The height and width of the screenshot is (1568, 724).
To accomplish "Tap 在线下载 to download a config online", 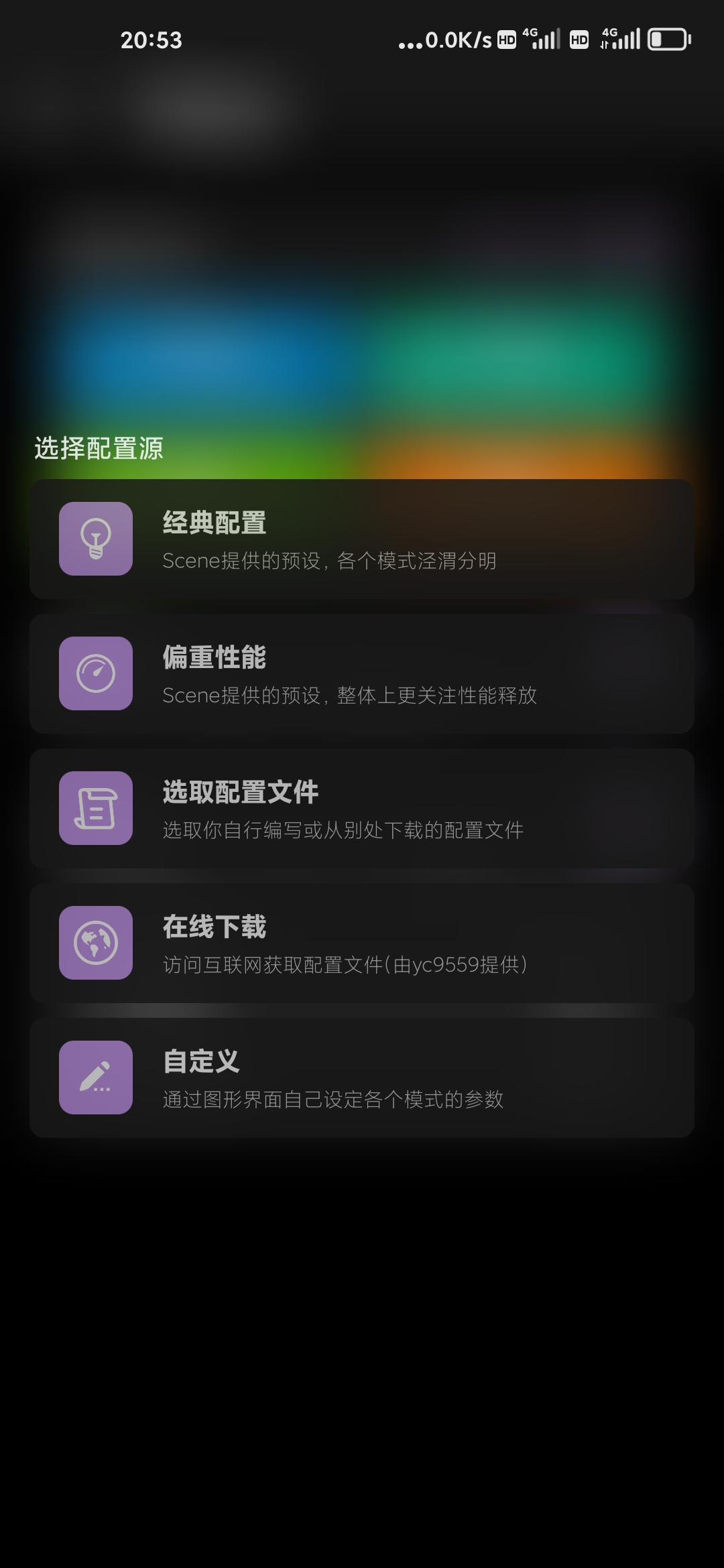I will click(x=362, y=943).
